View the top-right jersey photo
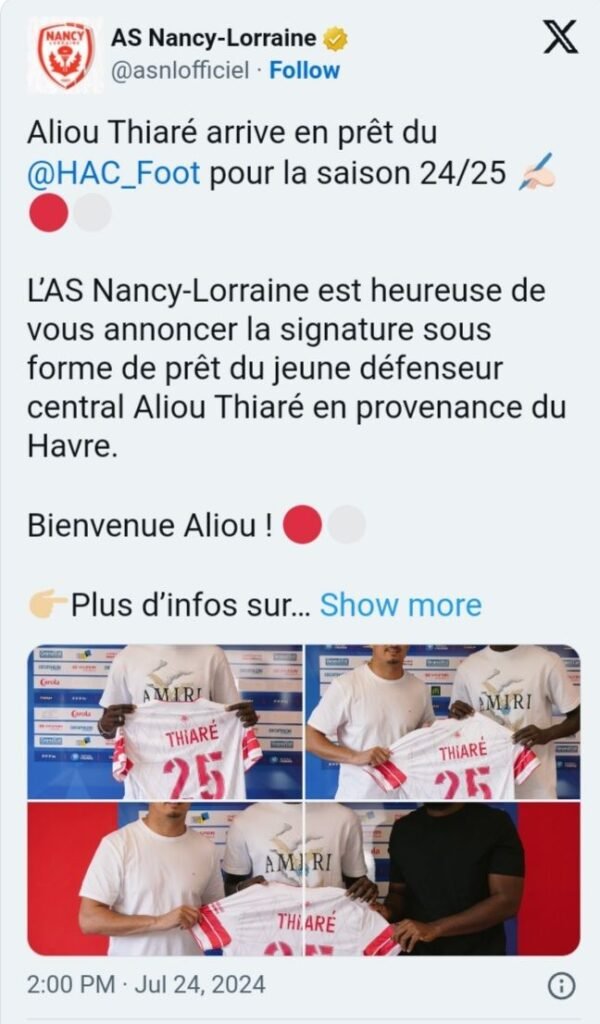 coord(443,722)
